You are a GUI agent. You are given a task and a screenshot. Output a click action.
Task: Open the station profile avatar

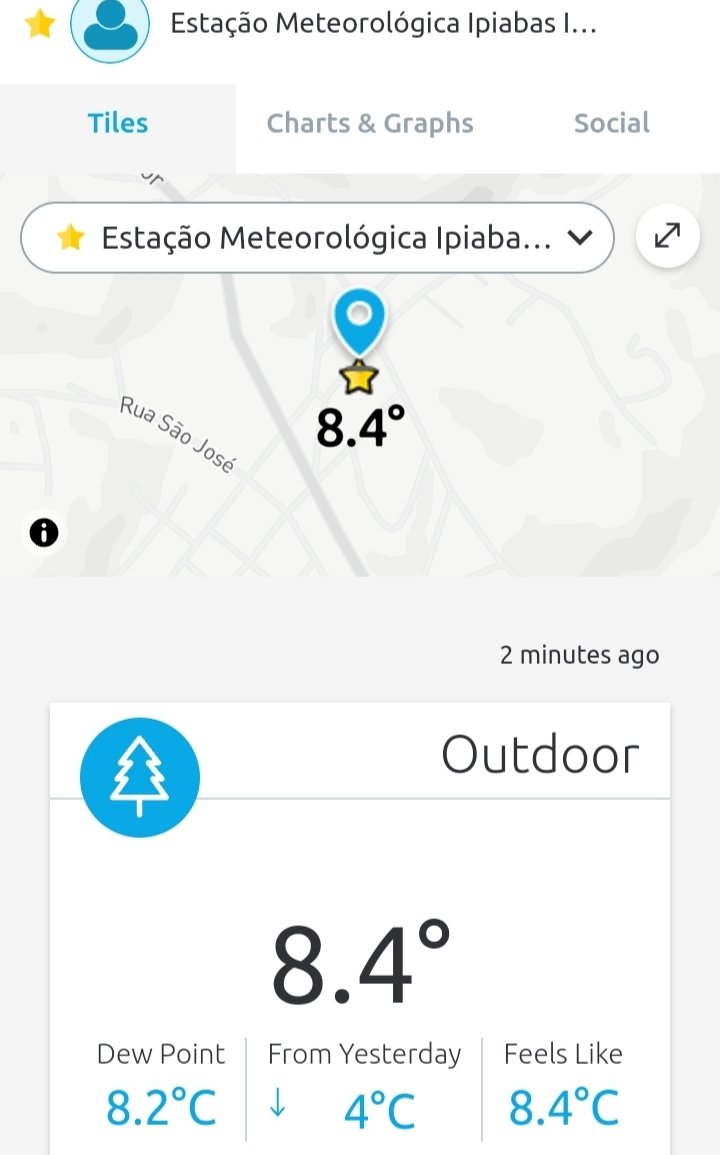[x=110, y=27]
